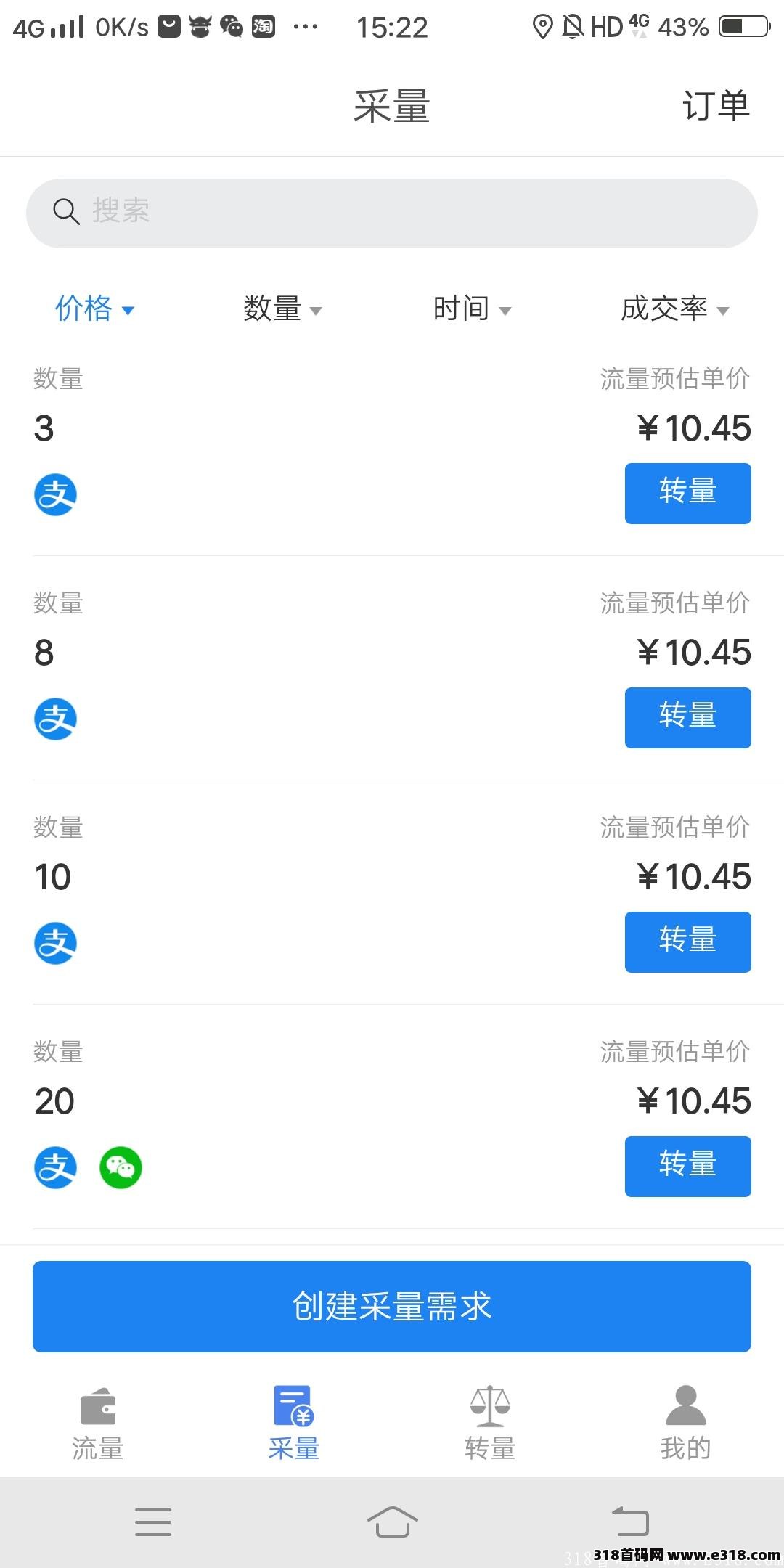Tap 转量 for the quantity 3 listing
The height and width of the screenshot is (1568, 784).
tap(687, 493)
